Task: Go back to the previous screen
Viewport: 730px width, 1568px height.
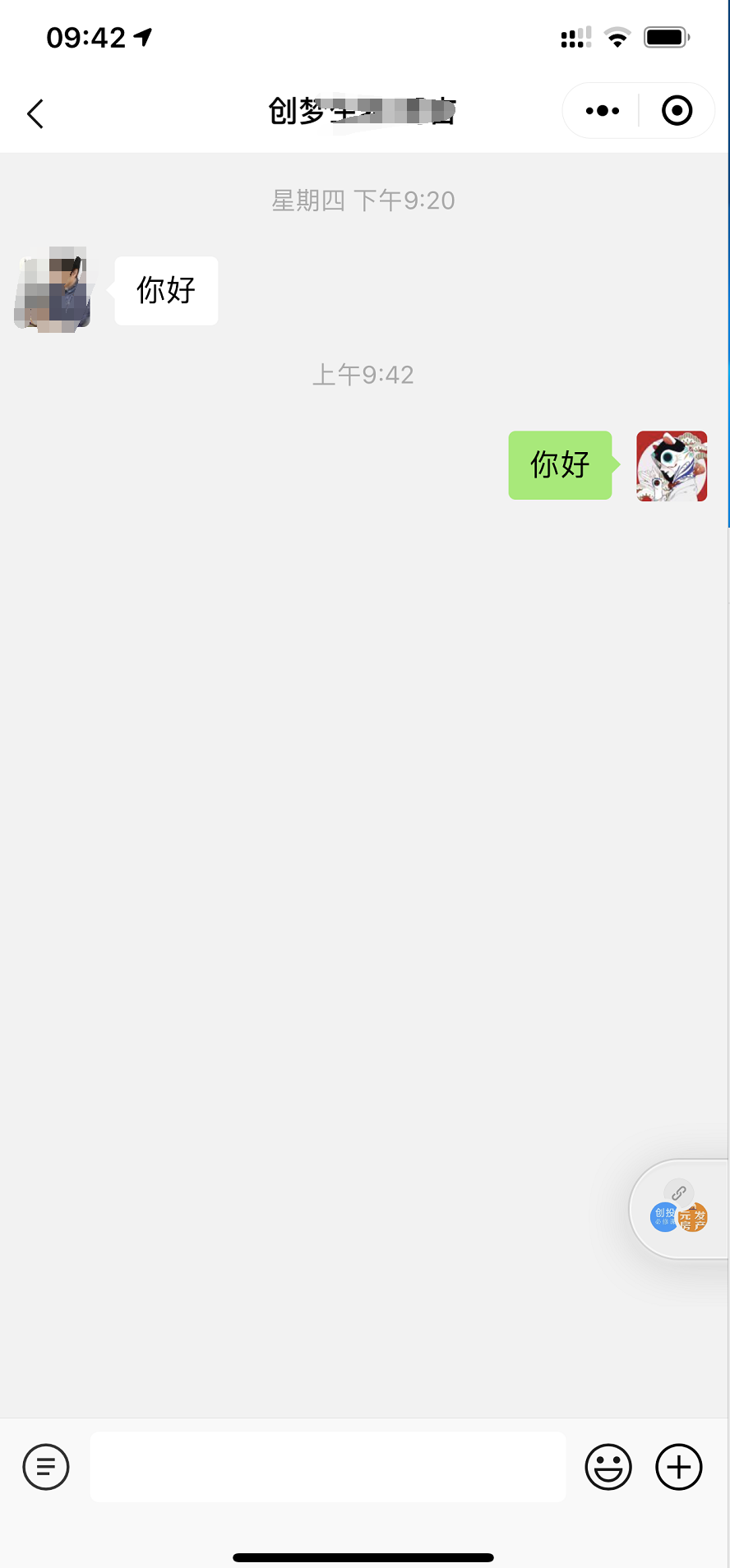Action: coord(35,113)
